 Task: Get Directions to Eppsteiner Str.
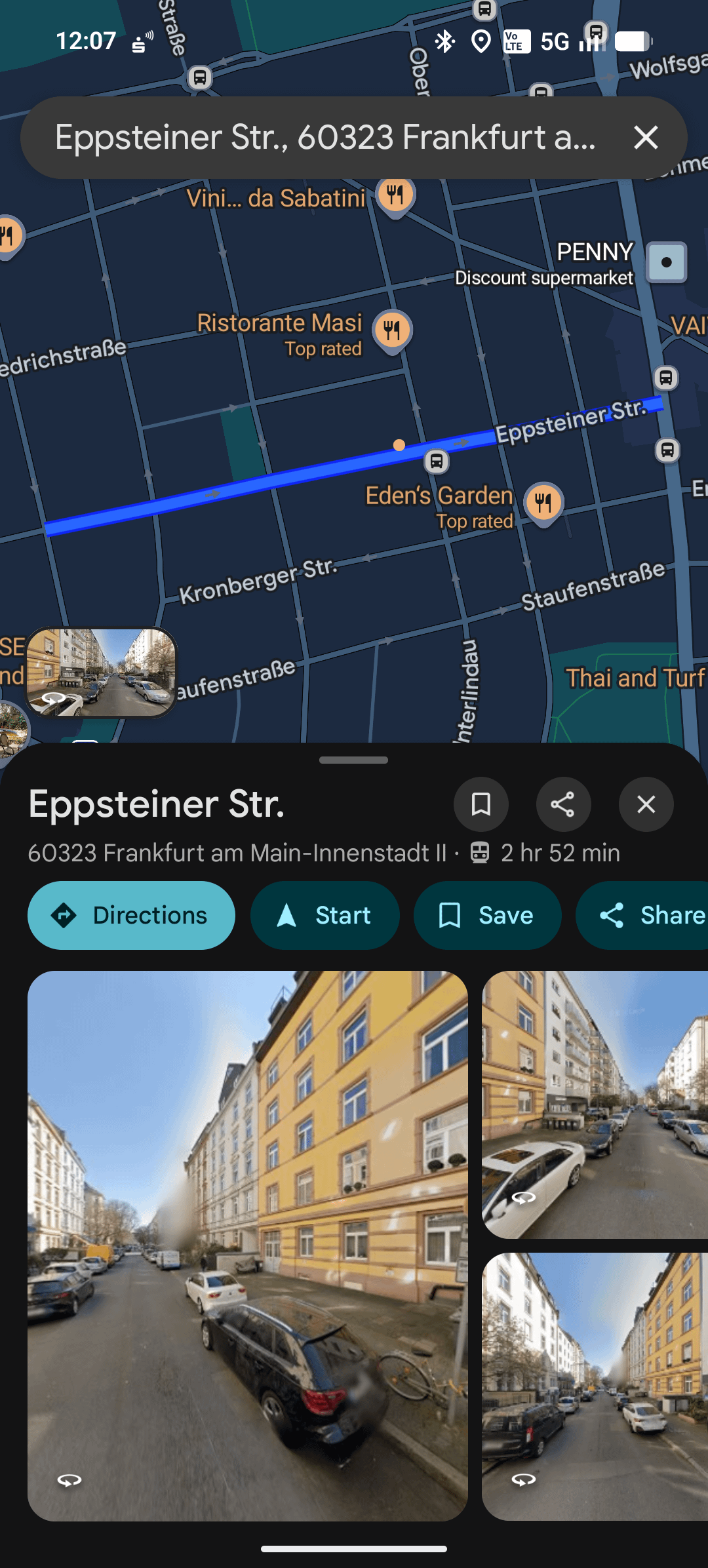[x=131, y=915]
